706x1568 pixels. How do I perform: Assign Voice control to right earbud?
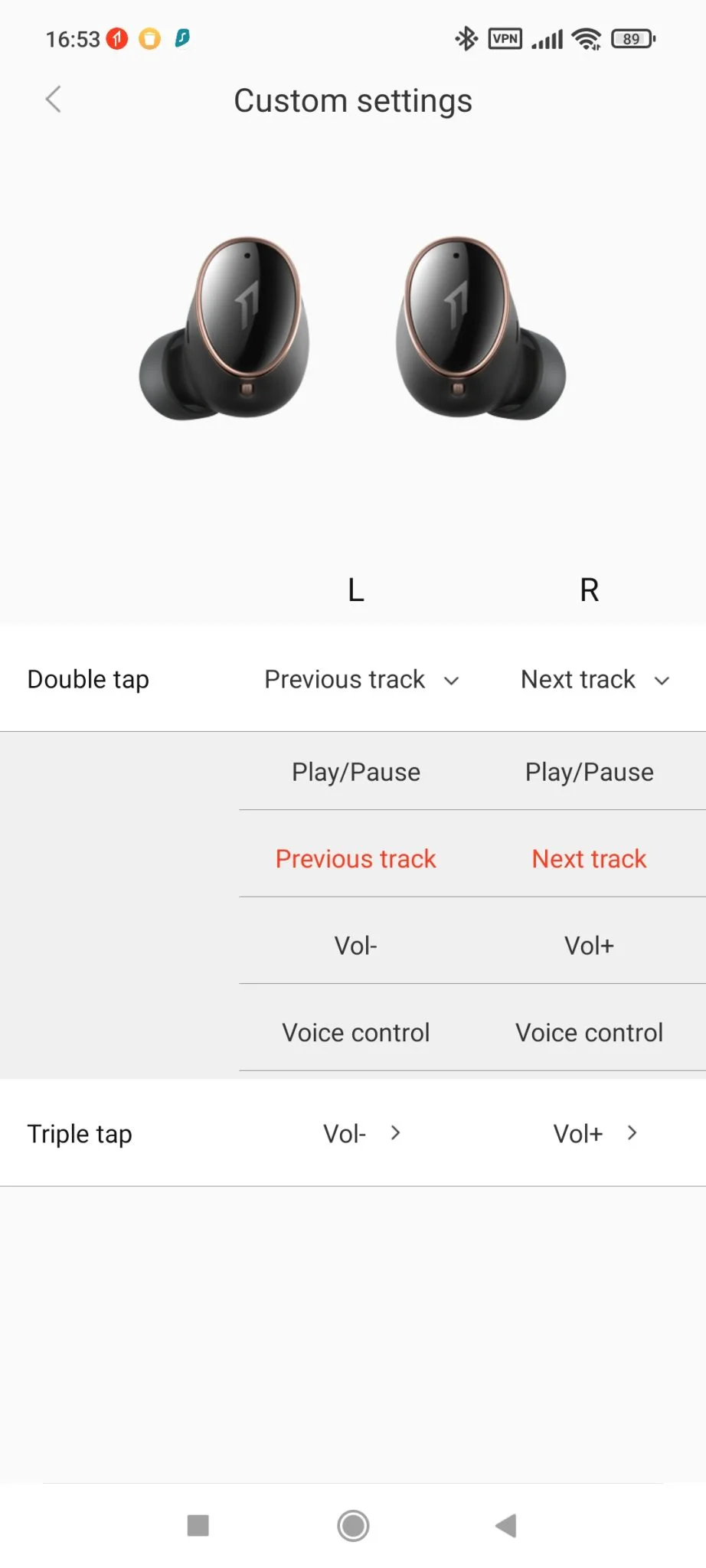pos(589,1033)
